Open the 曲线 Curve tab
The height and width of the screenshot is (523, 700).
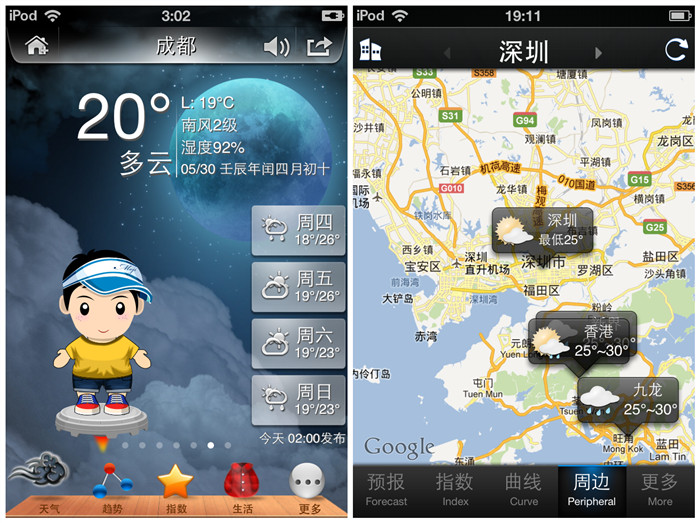523,490
